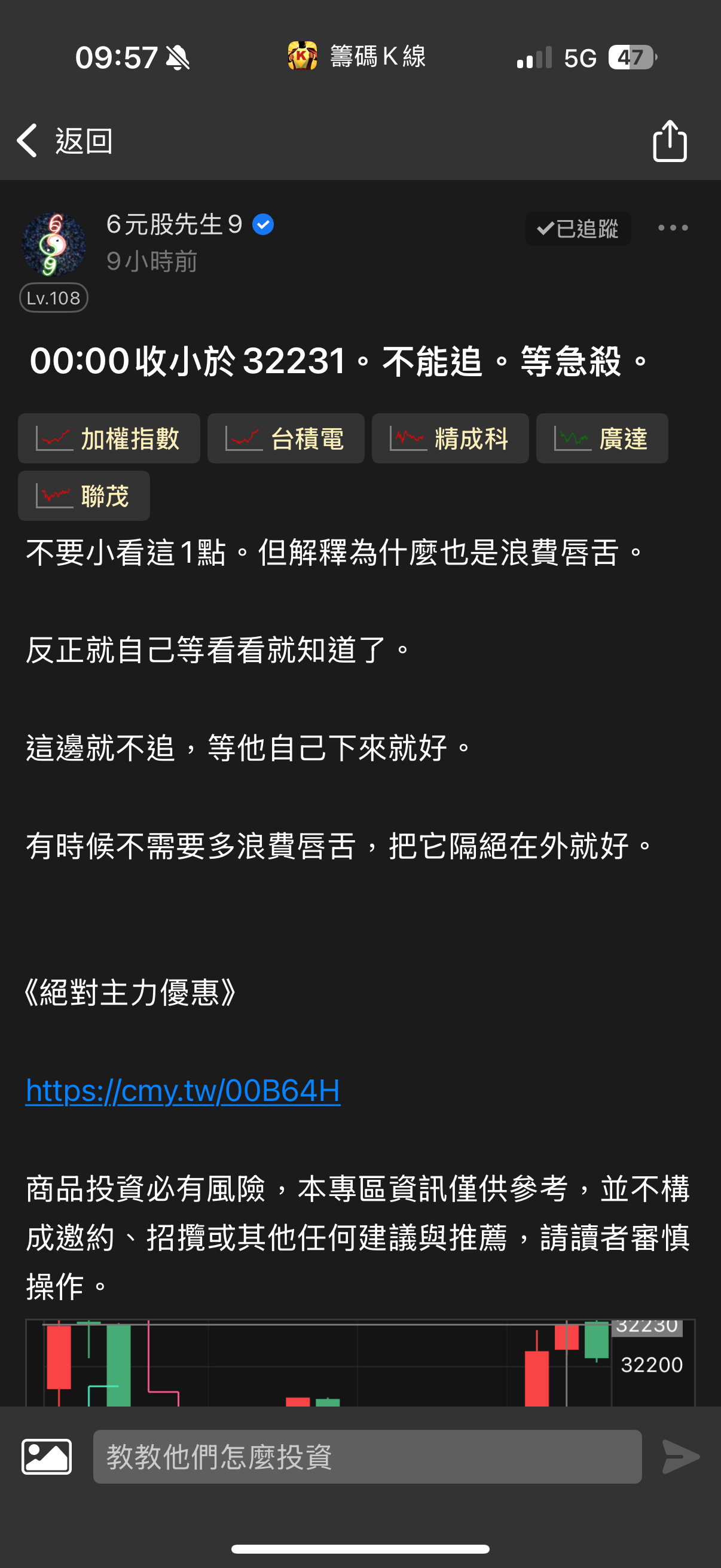Image resolution: width=721 pixels, height=1568 pixels.
Task: Tap the share icon in the top bar
Action: (670, 141)
